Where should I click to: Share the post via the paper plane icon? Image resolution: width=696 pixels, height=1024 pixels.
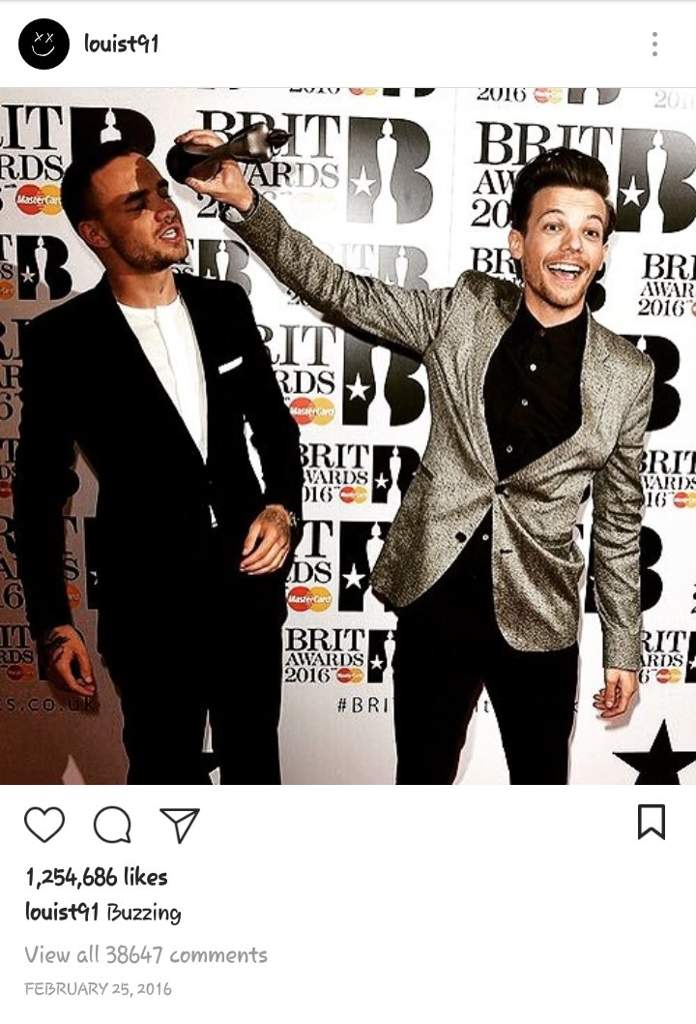tap(180, 825)
